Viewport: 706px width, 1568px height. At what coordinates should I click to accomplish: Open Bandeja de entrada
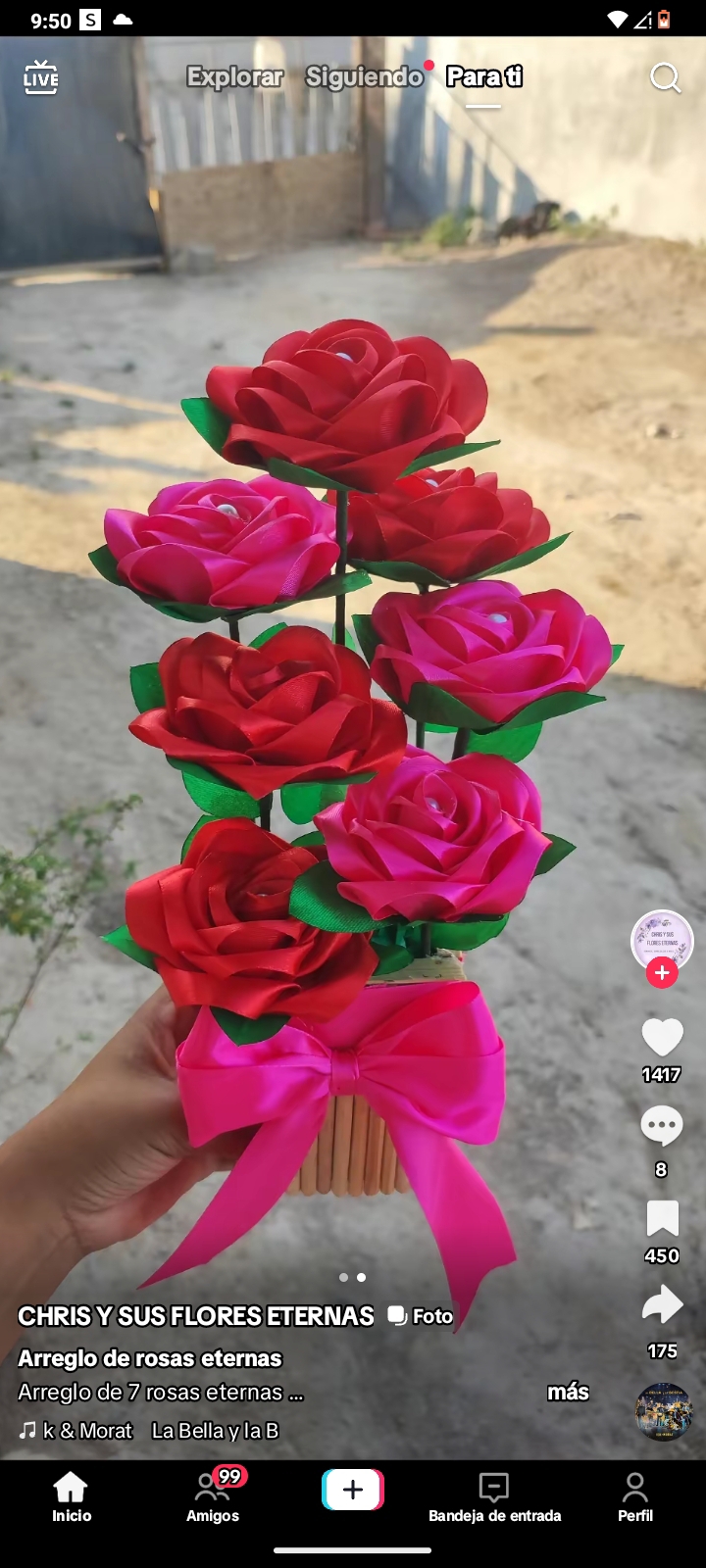pyautogui.click(x=494, y=1496)
